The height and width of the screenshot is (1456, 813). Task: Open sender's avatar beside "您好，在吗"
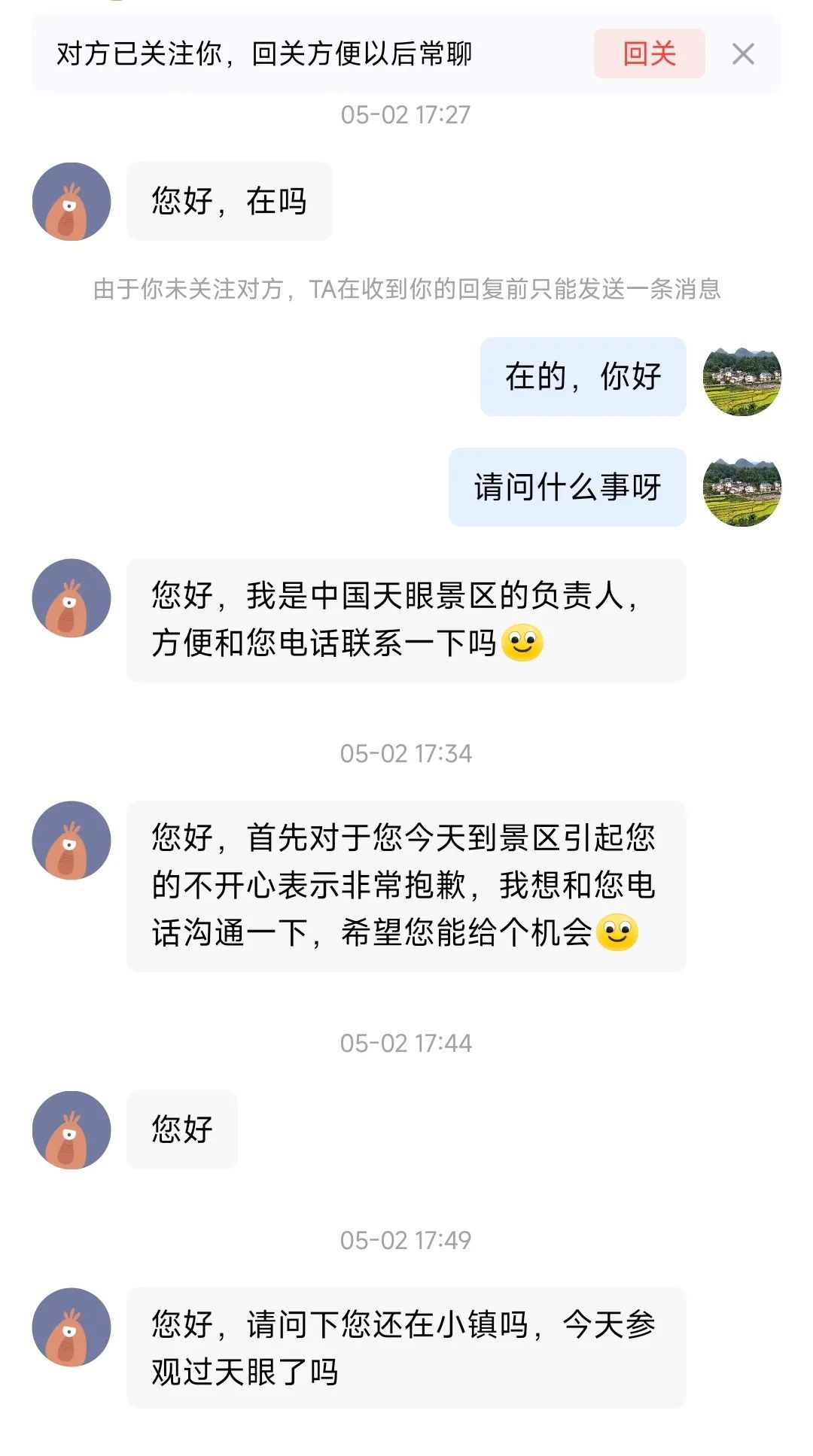[x=72, y=202]
